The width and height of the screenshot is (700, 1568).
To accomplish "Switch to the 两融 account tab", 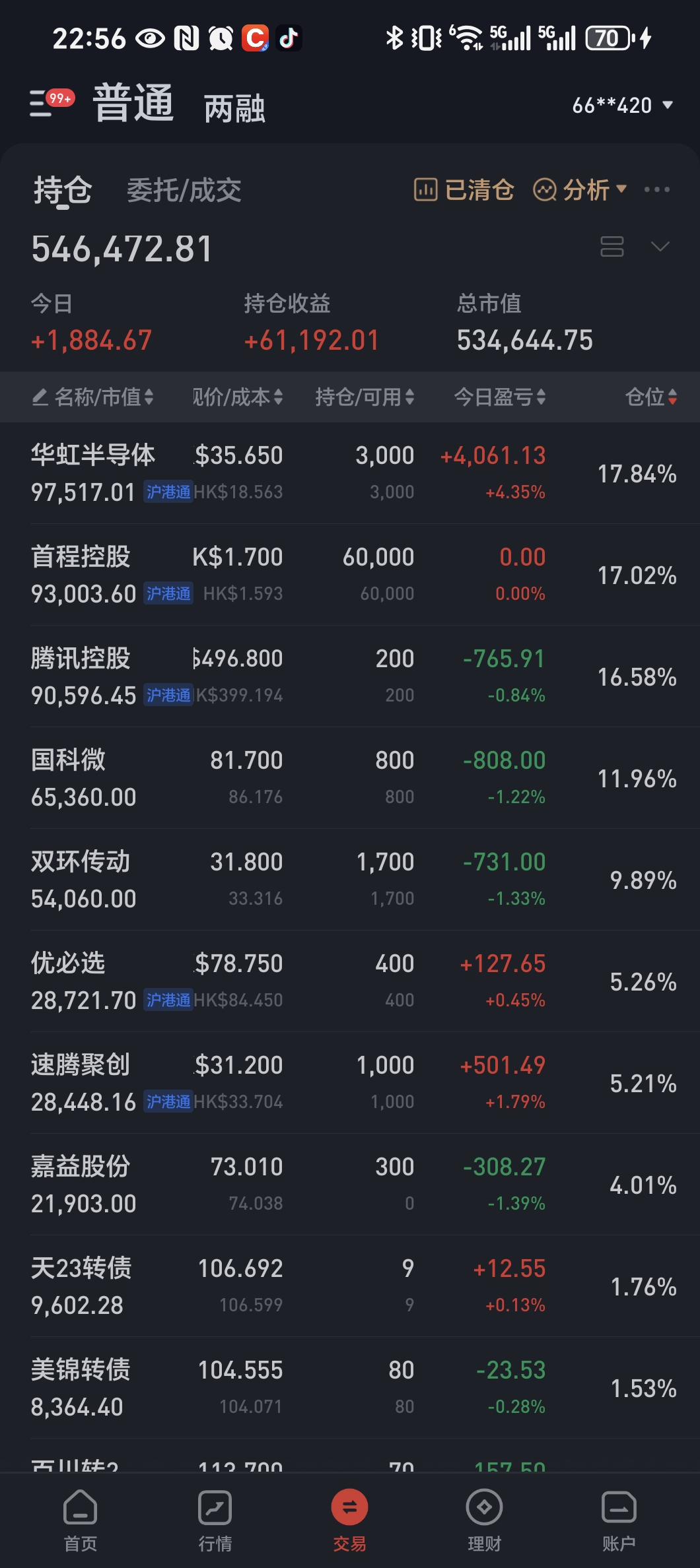I will [234, 108].
